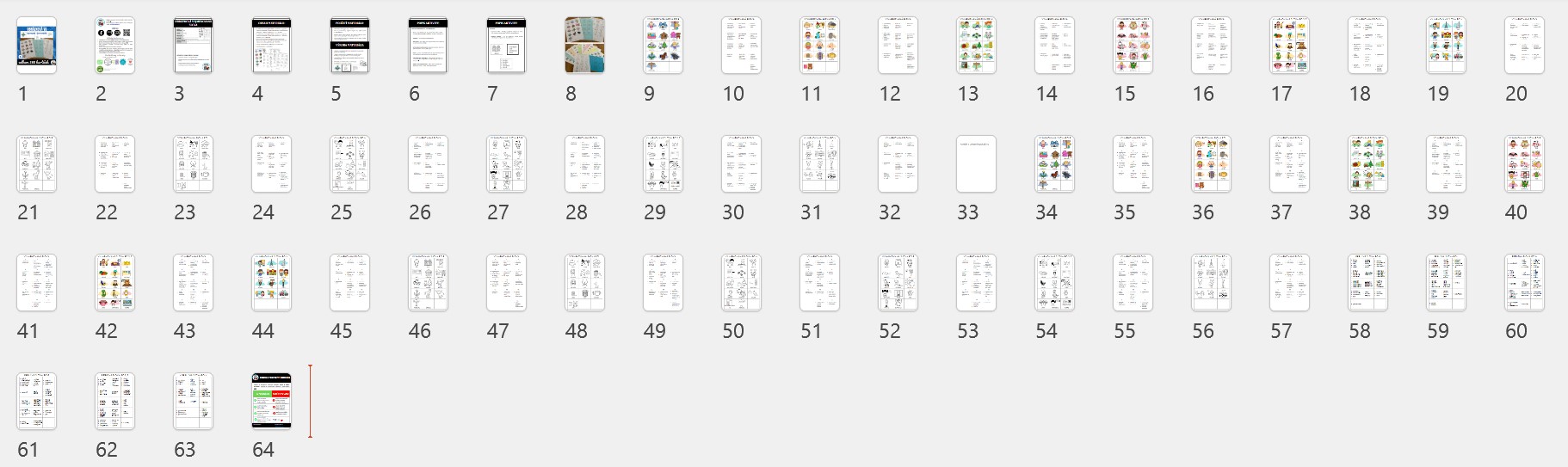The width and height of the screenshot is (1568, 467).
Task: Open the photo page numbered 8
Action: [x=585, y=46]
